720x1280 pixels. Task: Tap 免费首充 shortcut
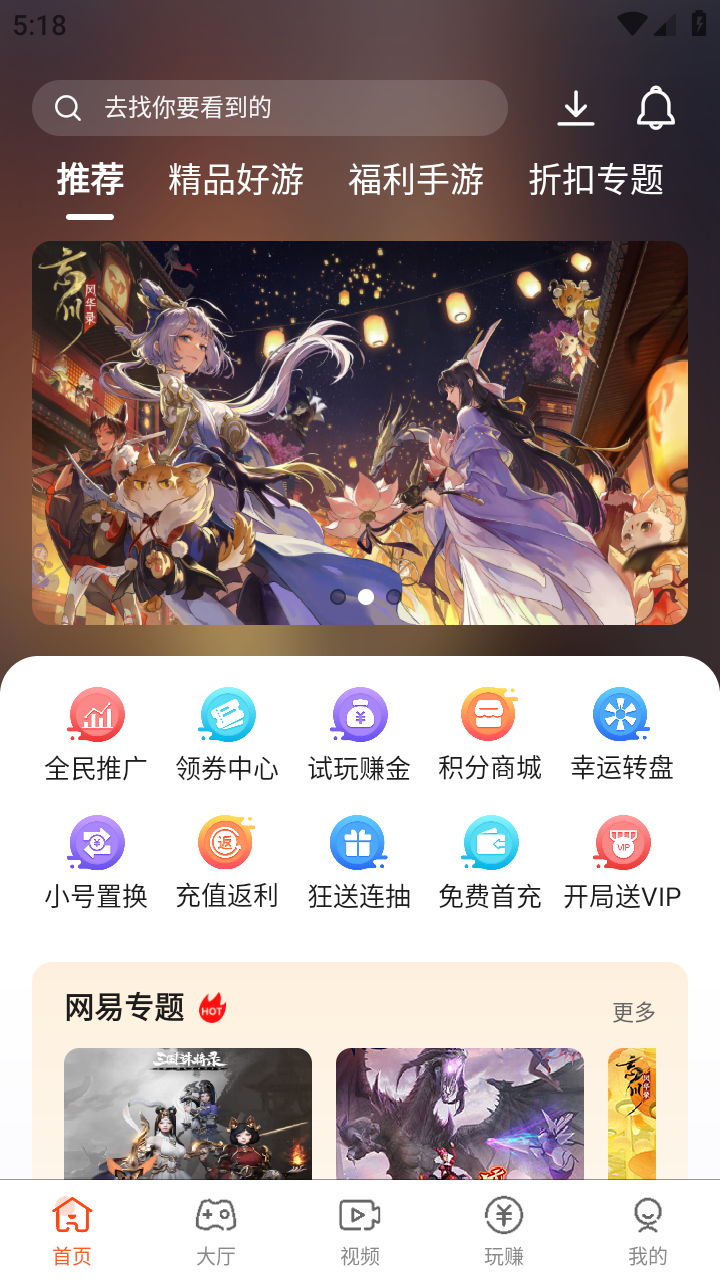click(x=490, y=863)
